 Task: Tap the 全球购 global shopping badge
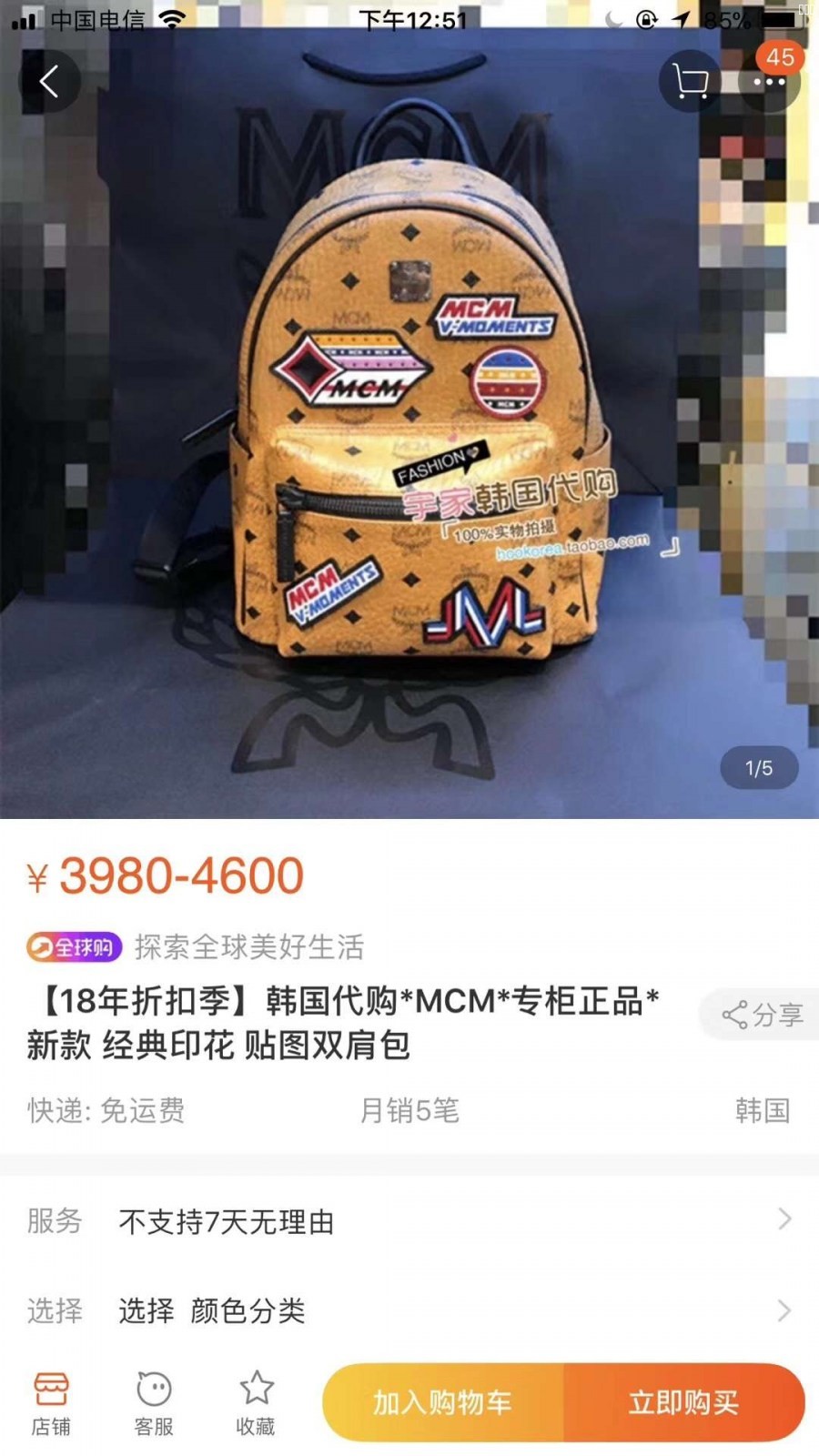click(74, 947)
